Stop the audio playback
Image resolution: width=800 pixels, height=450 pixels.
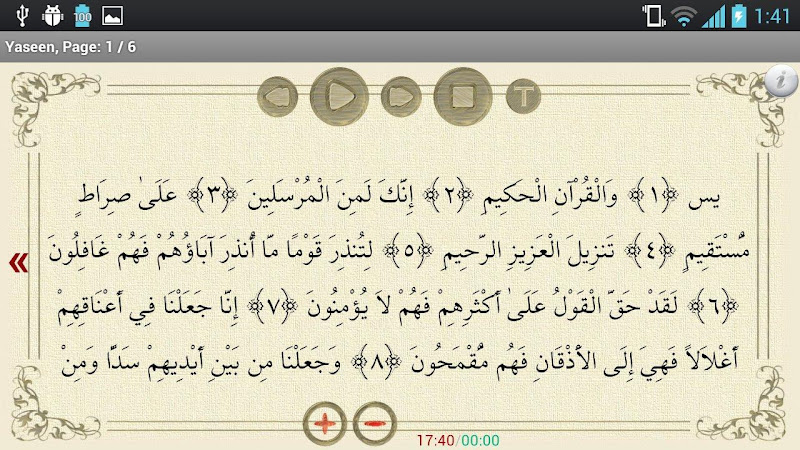461,96
